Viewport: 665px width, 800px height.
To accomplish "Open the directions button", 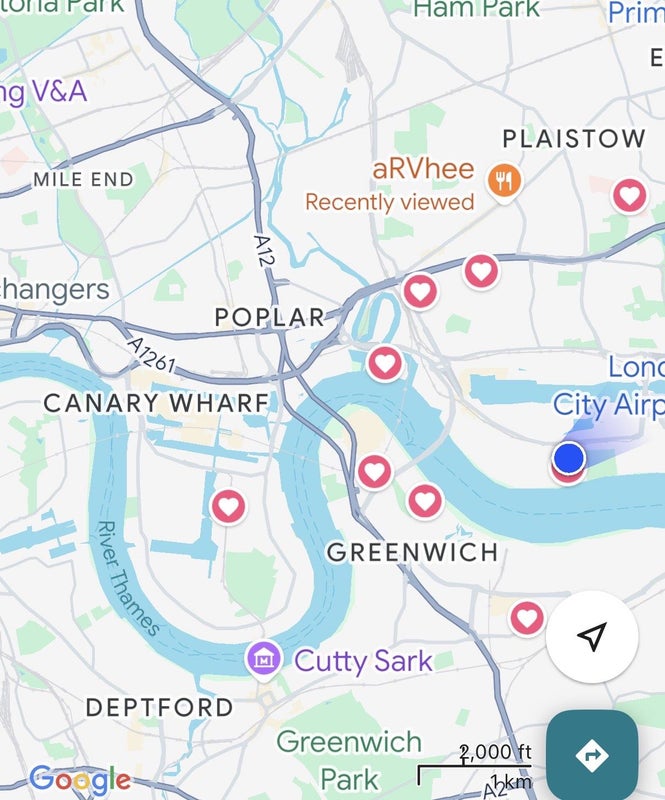I will tap(592, 755).
